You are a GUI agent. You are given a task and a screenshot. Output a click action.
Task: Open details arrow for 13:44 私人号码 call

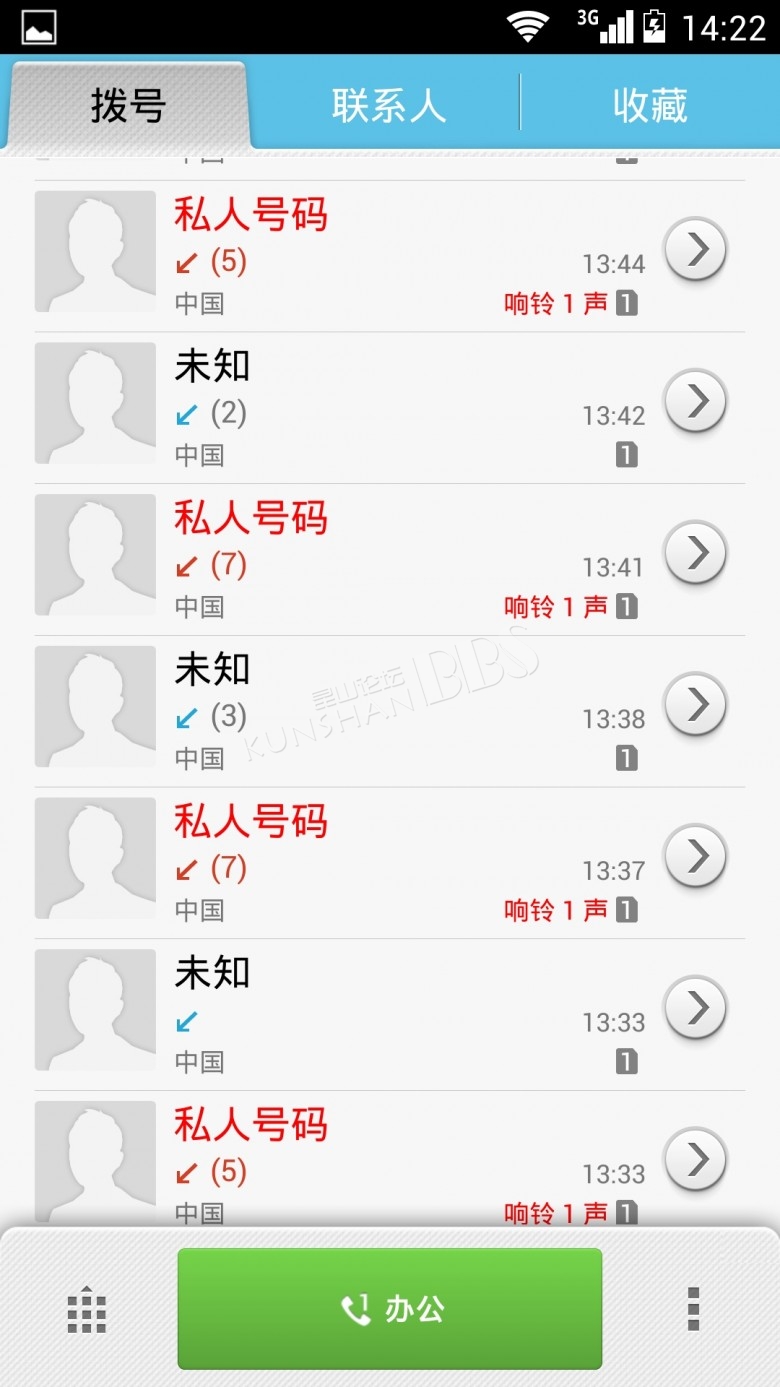coord(695,248)
